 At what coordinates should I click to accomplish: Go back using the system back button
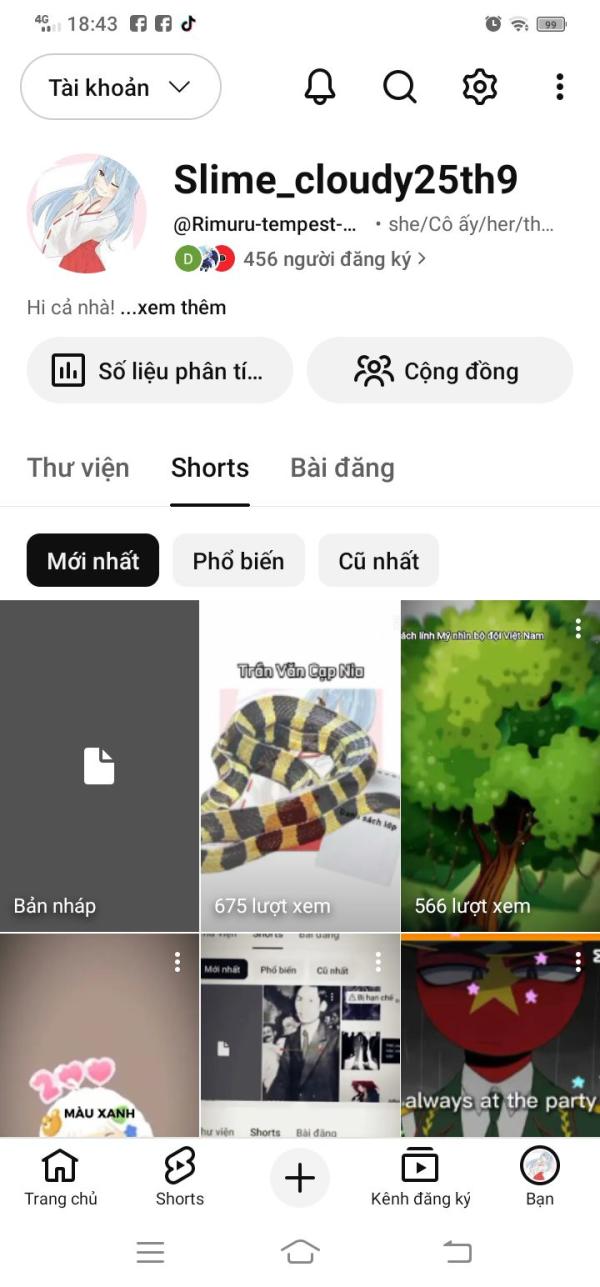point(457,1252)
